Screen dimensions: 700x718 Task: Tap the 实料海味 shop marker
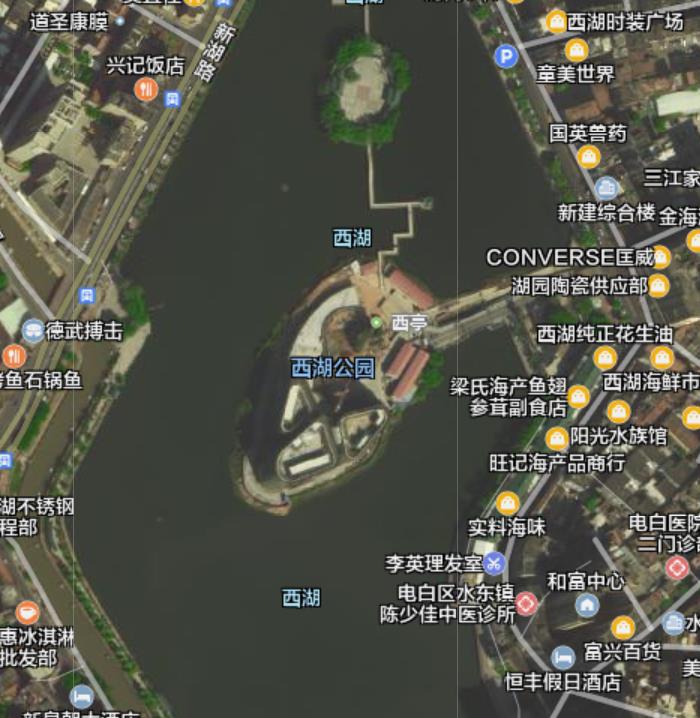pos(508,503)
